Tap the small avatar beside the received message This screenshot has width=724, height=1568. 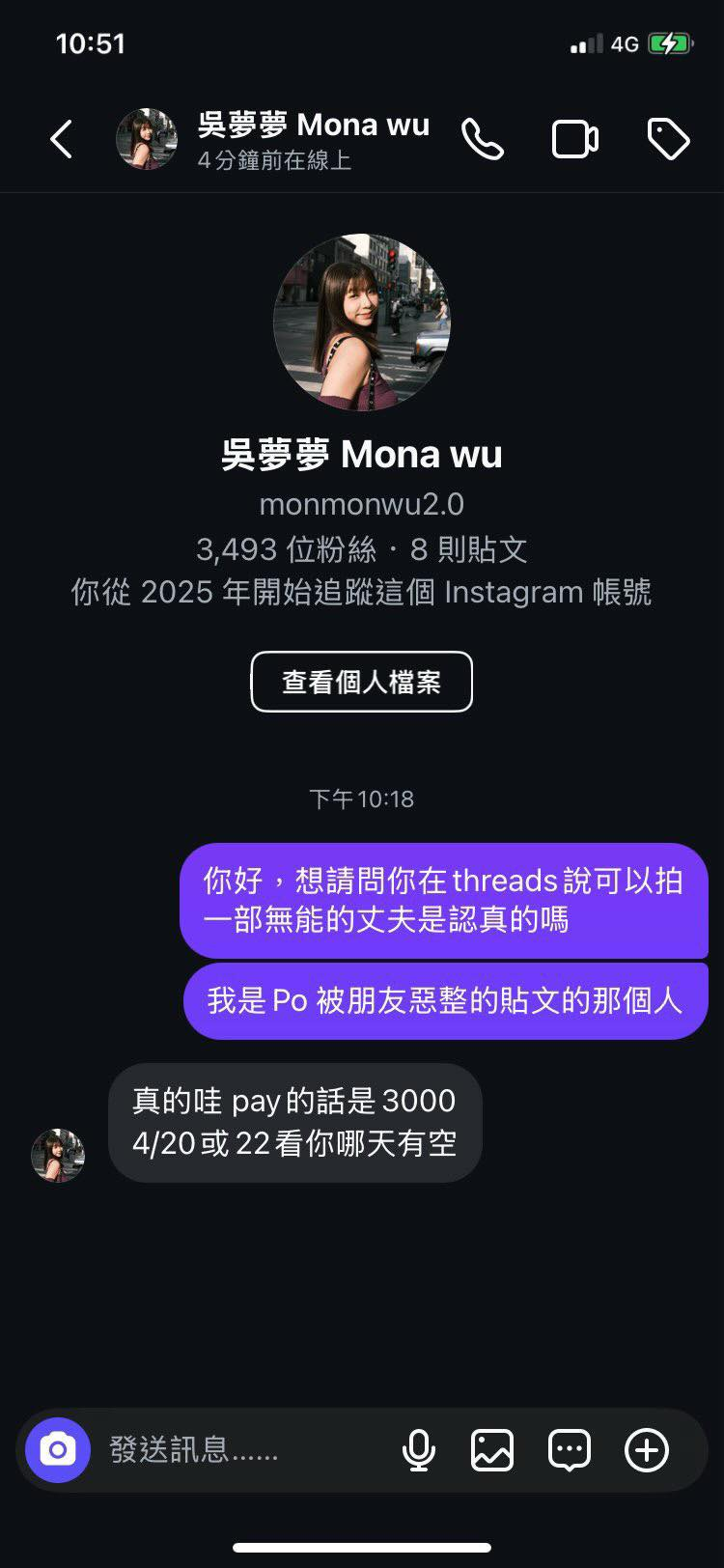click(x=58, y=1155)
